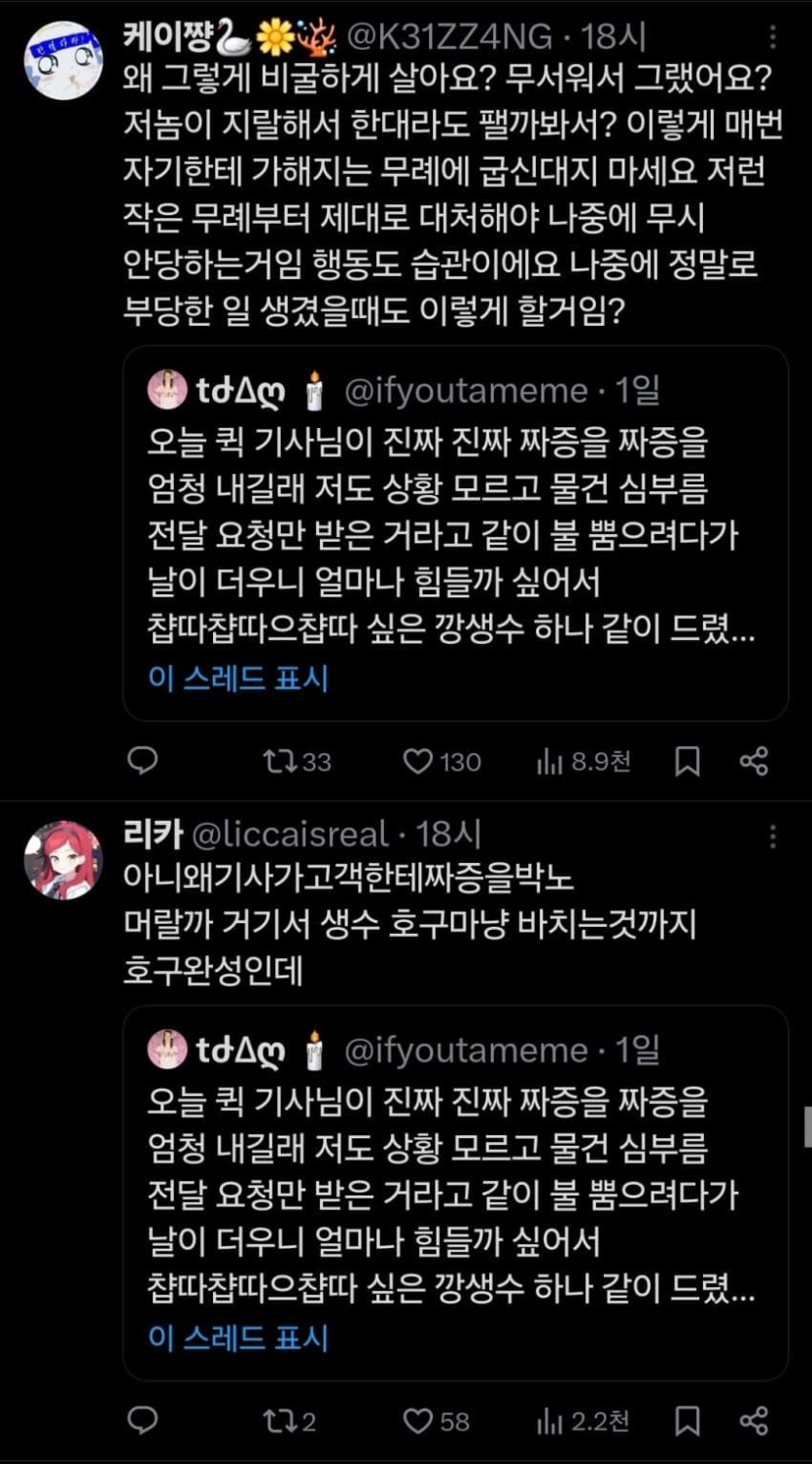The height and width of the screenshot is (1464, 812).
Task: Share 리카's post
Action: click(x=755, y=1421)
